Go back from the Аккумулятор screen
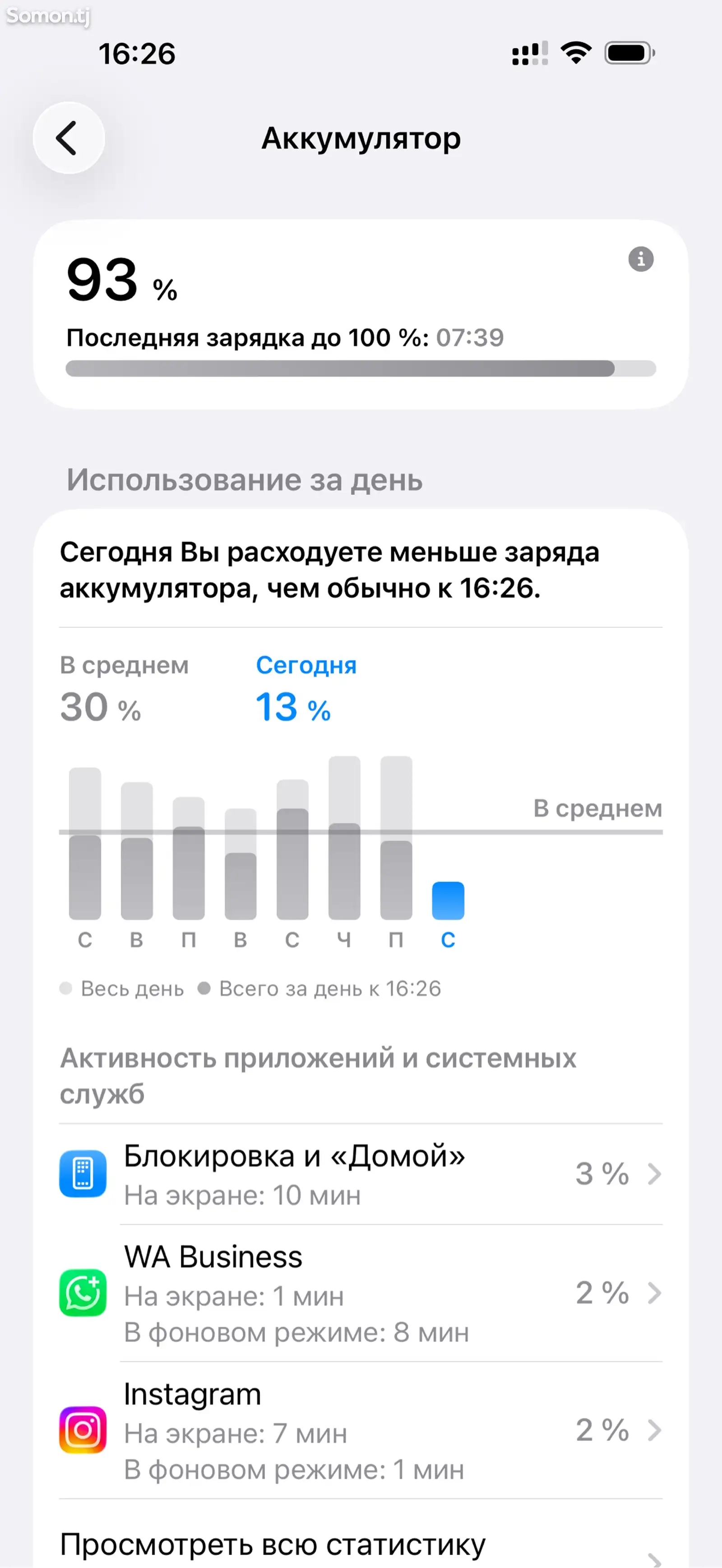 [69, 138]
